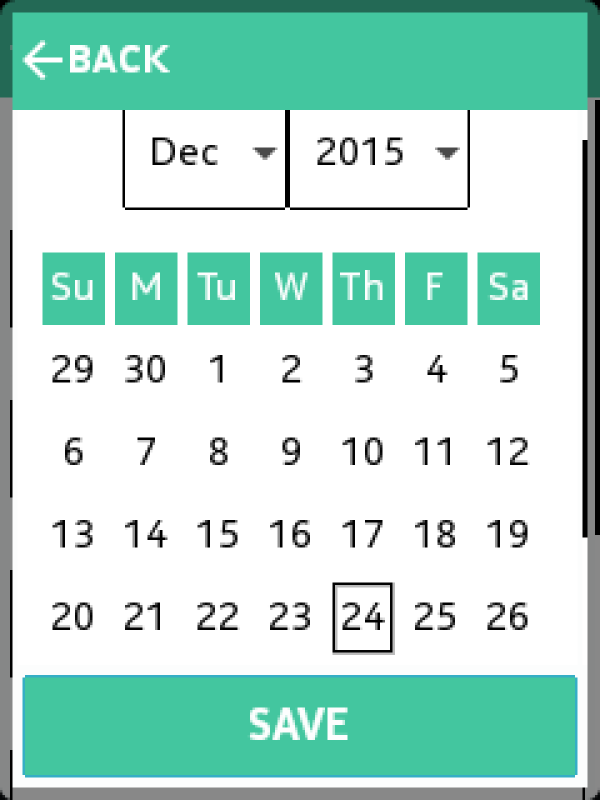The width and height of the screenshot is (600, 800).
Task: Open the Dec month dropdown
Action: (x=207, y=153)
